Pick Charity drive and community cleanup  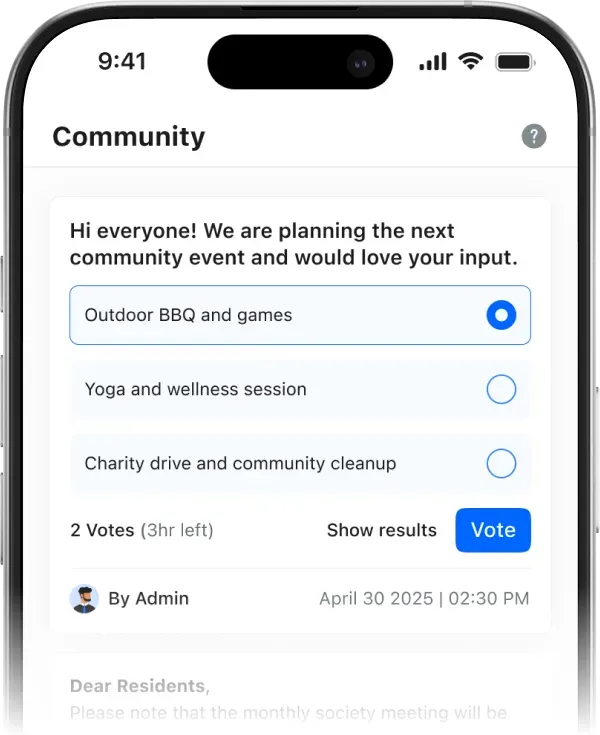tap(300, 463)
